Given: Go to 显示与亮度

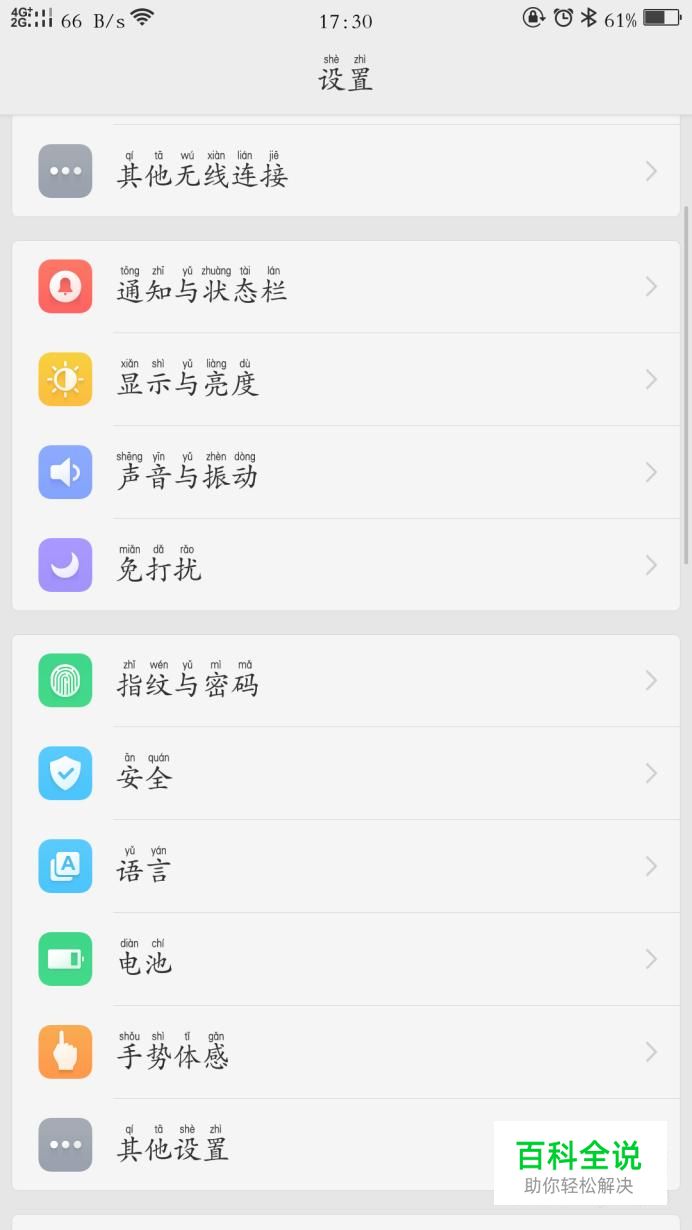Looking at the screenshot, I should point(346,379).
